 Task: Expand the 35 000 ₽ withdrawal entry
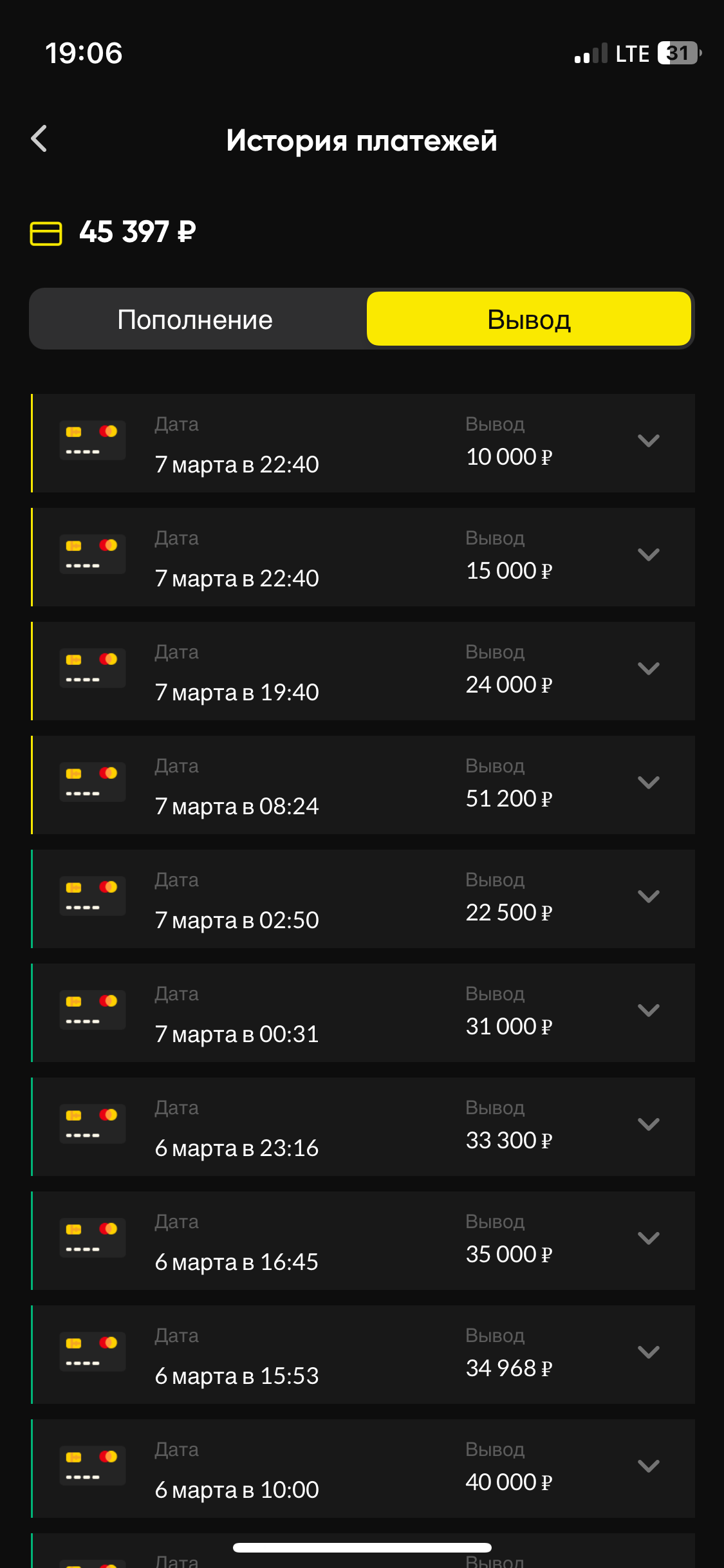[x=648, y=1239]
